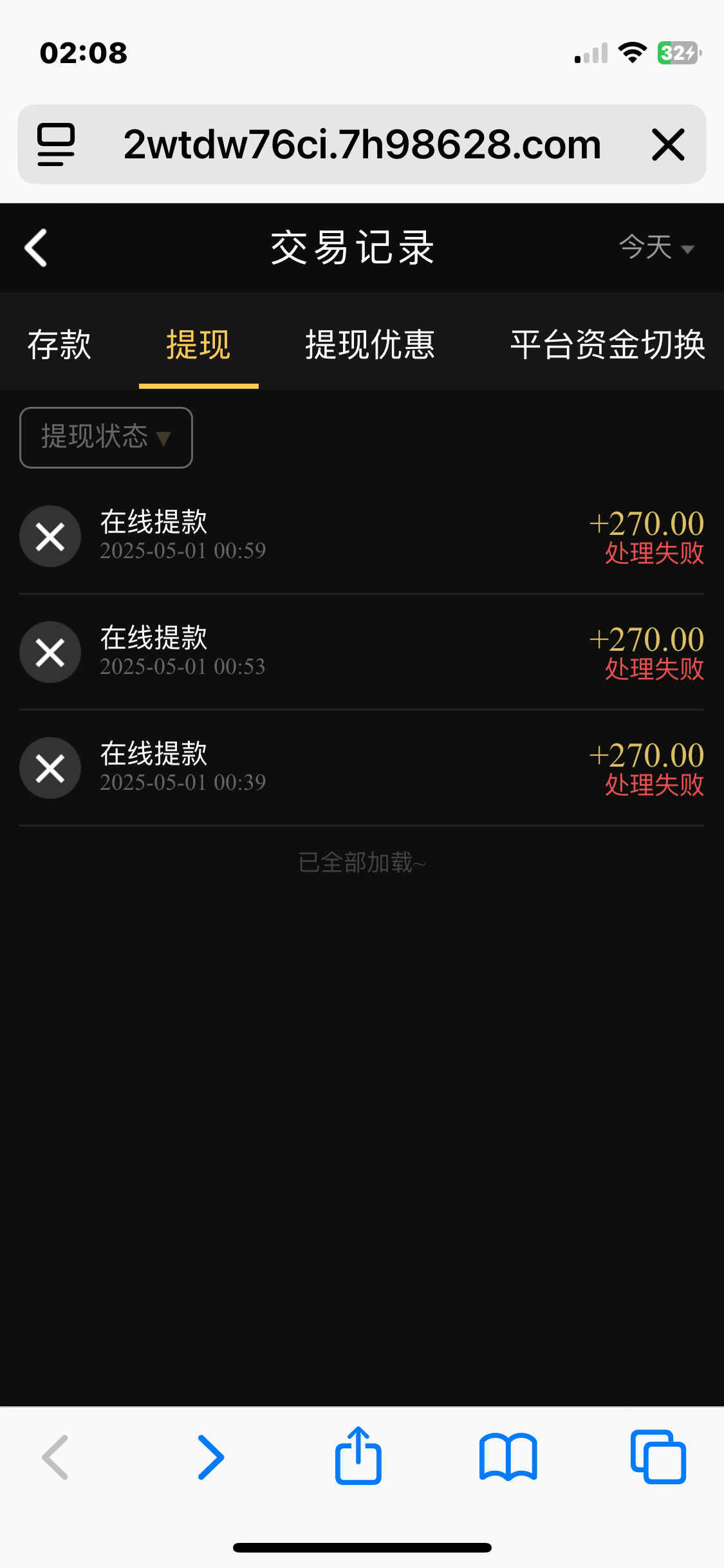
Task: Switch to the 存款 tab
Action: [x=59, y=344]
